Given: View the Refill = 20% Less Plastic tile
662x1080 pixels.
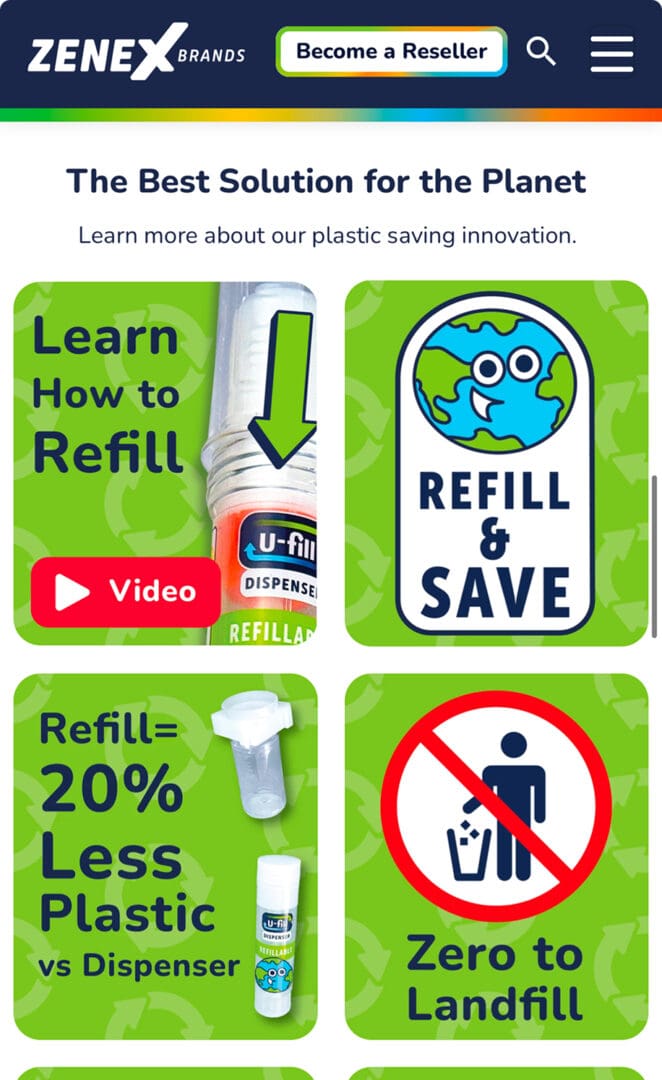Looking at the screenshot, I should point(166,856).
